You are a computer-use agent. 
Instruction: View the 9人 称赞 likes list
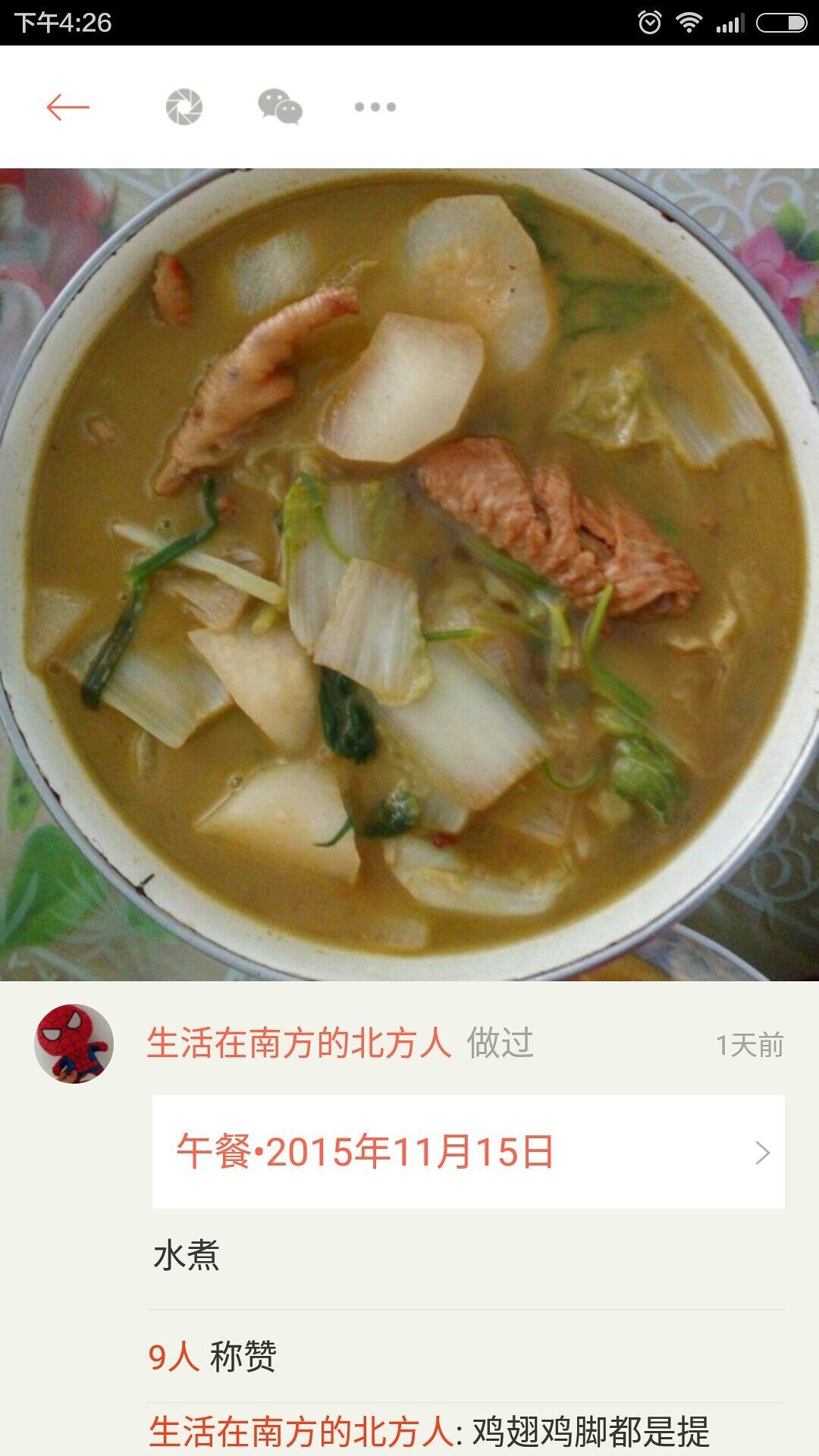[x=213, y=1357]
